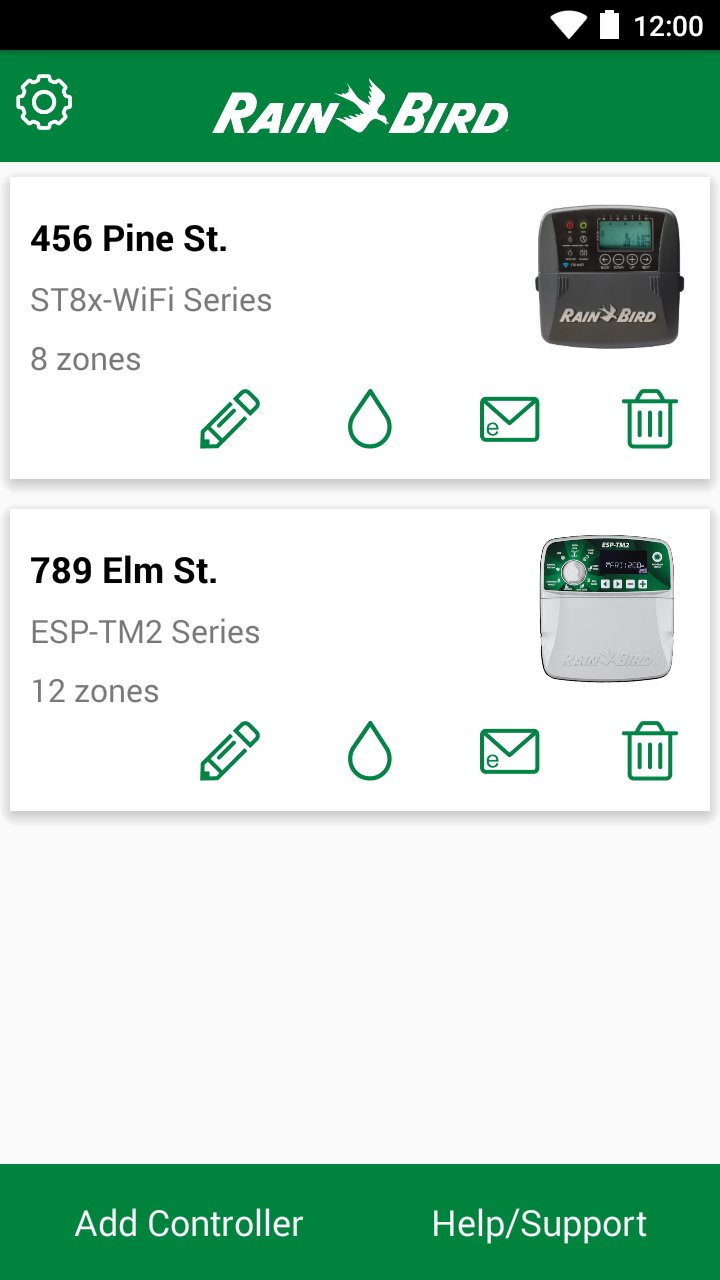Screen dimensions: 720x1280
Task: Open the settings gear
Action: coord(44,101)
